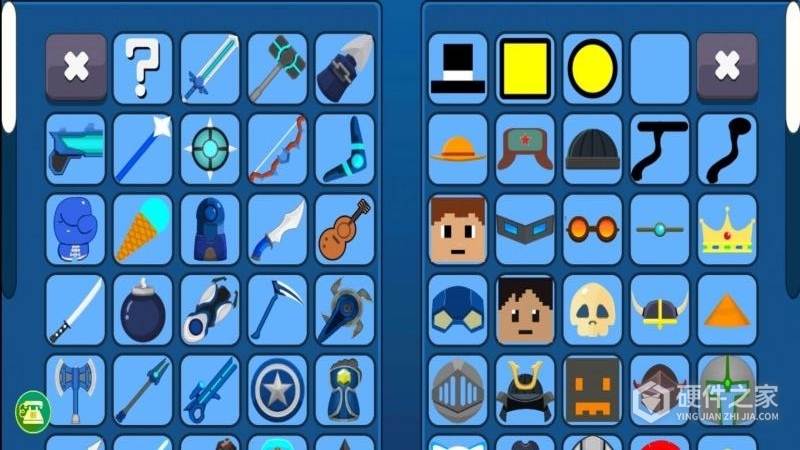The width and height of the screenshot is (800, 450).
Task: Equip the katana sword weapon
Action: point(76,310)
